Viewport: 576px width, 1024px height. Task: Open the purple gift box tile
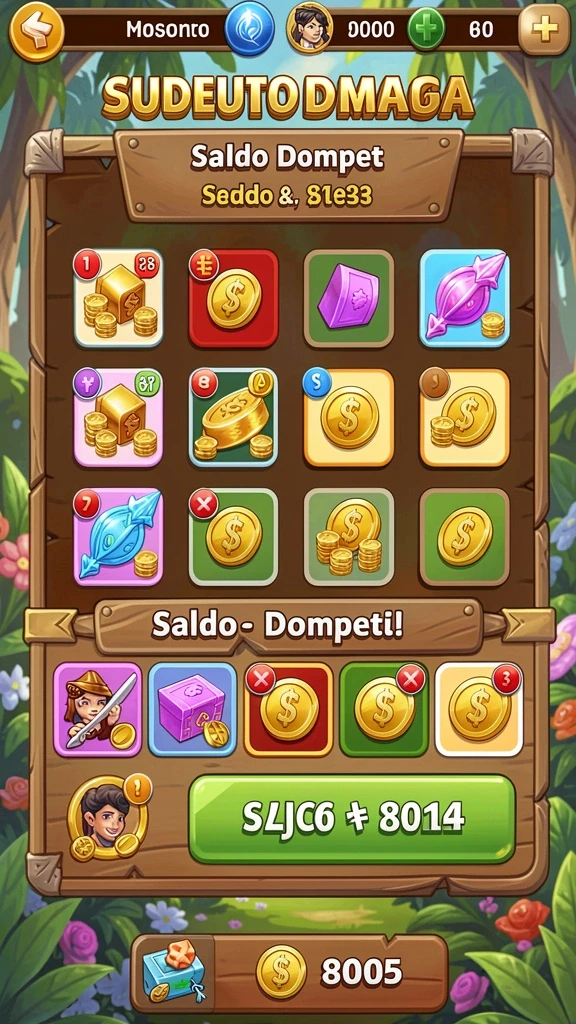pos(193,709)
